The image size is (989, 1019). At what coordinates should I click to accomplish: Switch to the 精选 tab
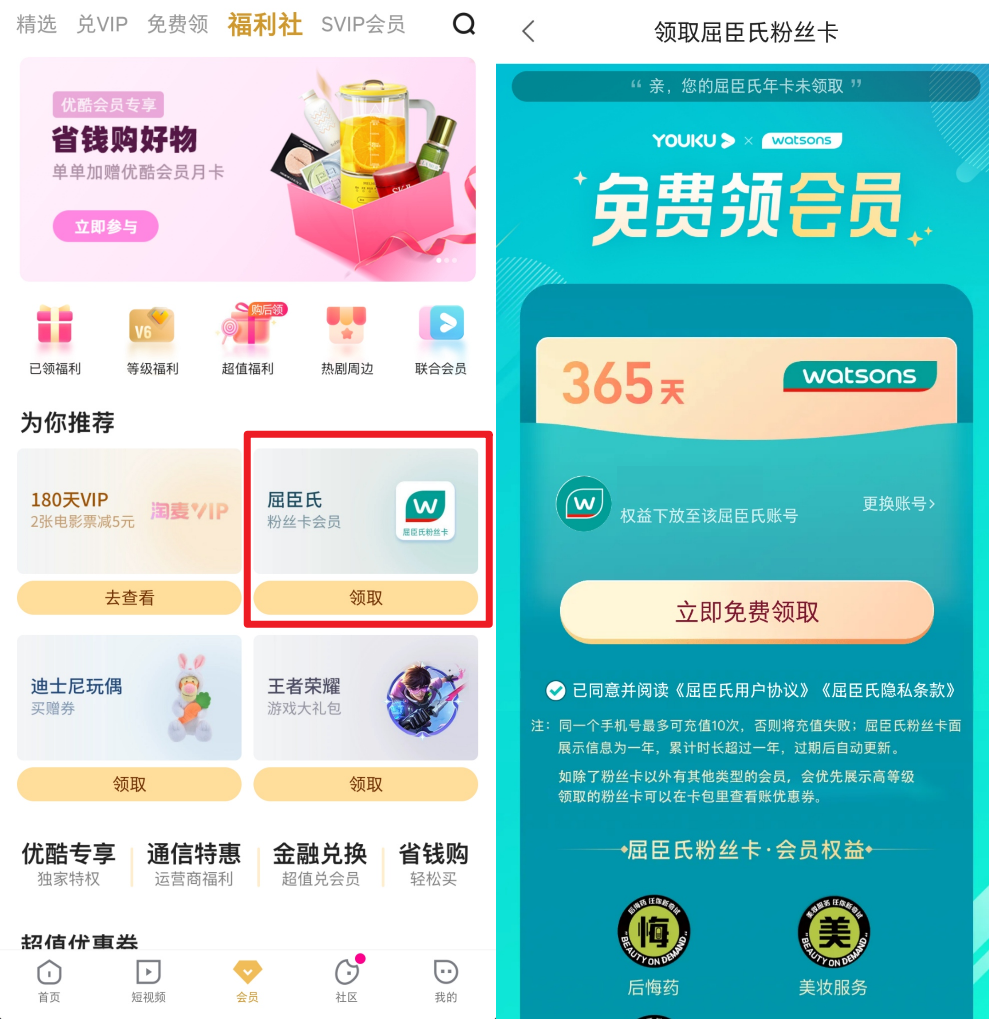tap(37, 24)
